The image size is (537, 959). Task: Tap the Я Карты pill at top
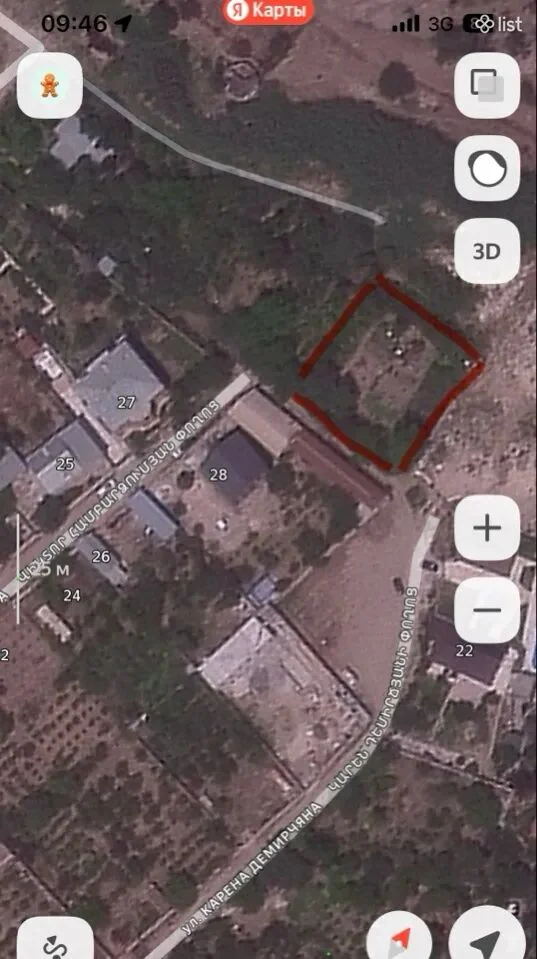coord(268,10)
